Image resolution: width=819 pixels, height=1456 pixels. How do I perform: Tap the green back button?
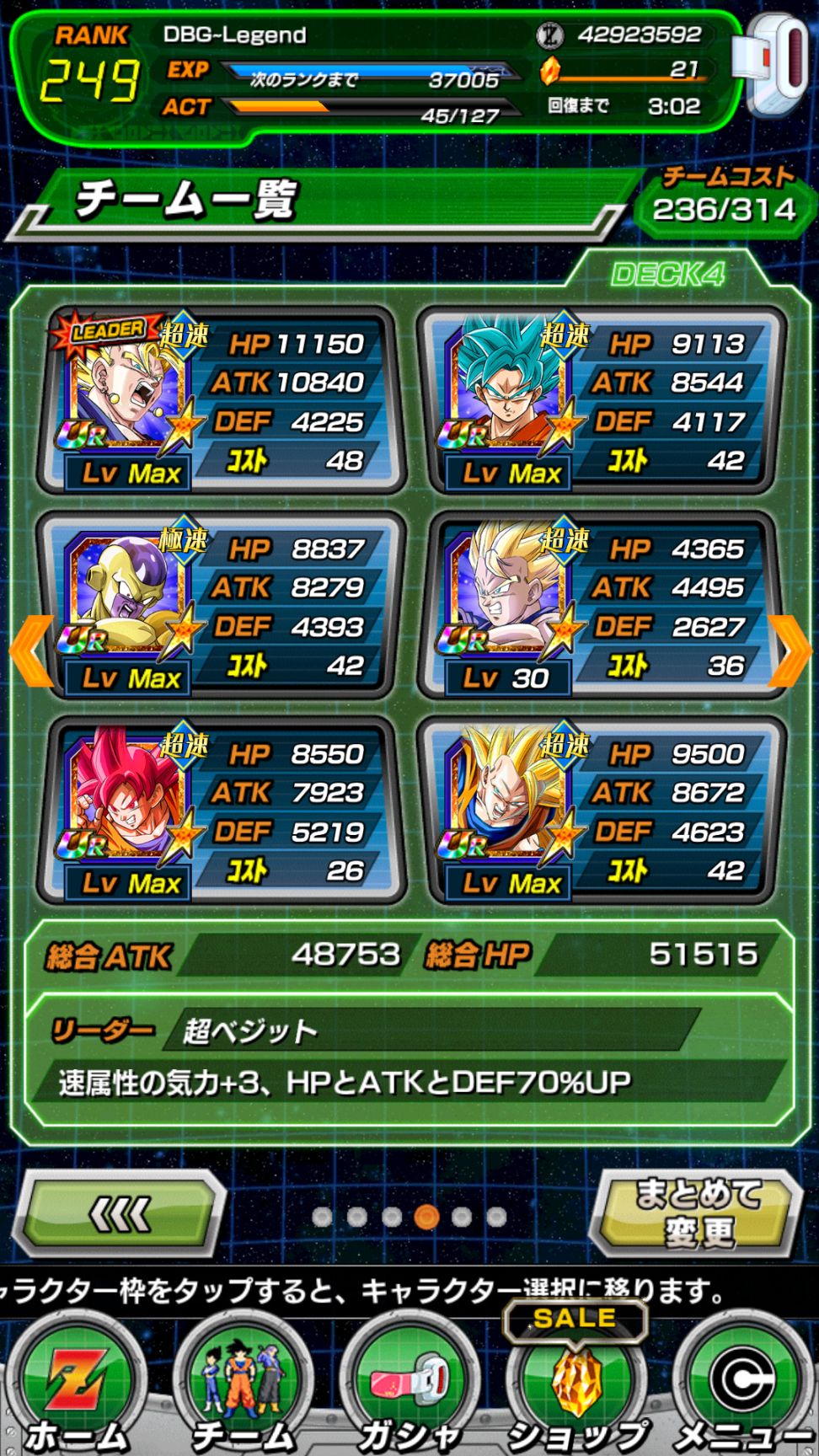pyautogui.click(x=121, y=1213)
